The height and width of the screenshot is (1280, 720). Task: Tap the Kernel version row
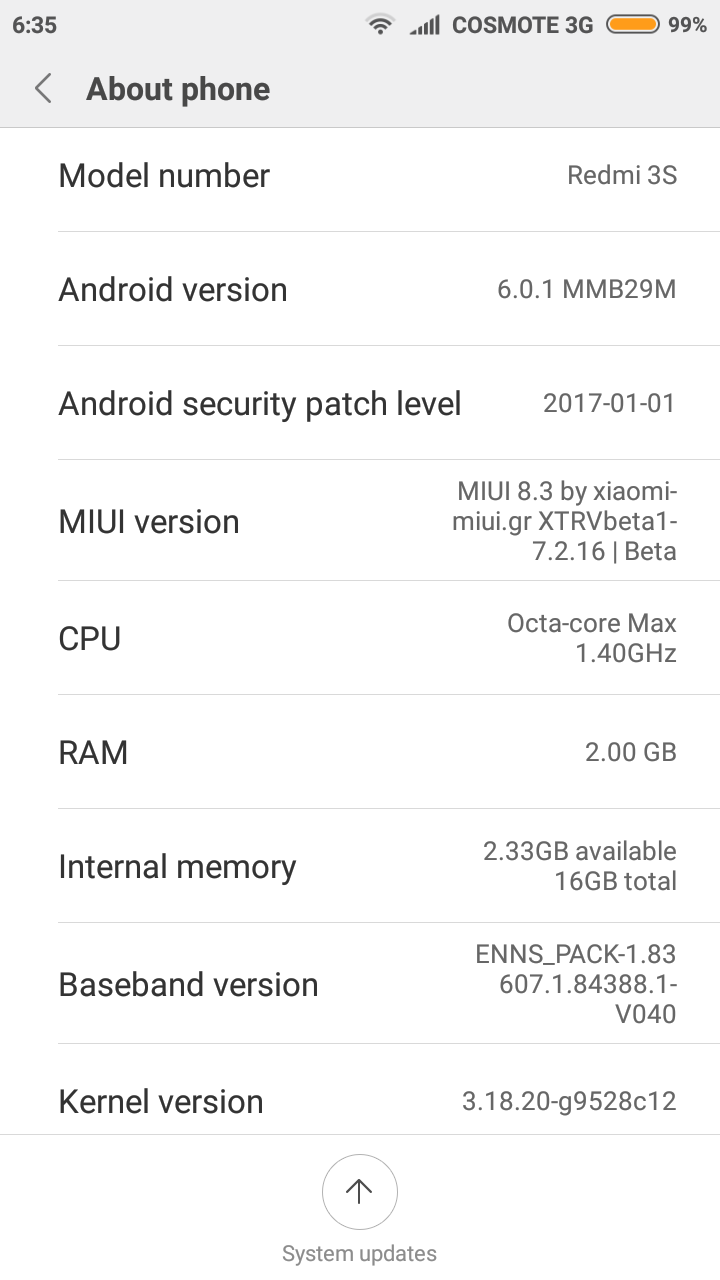tap(360, 1100)
